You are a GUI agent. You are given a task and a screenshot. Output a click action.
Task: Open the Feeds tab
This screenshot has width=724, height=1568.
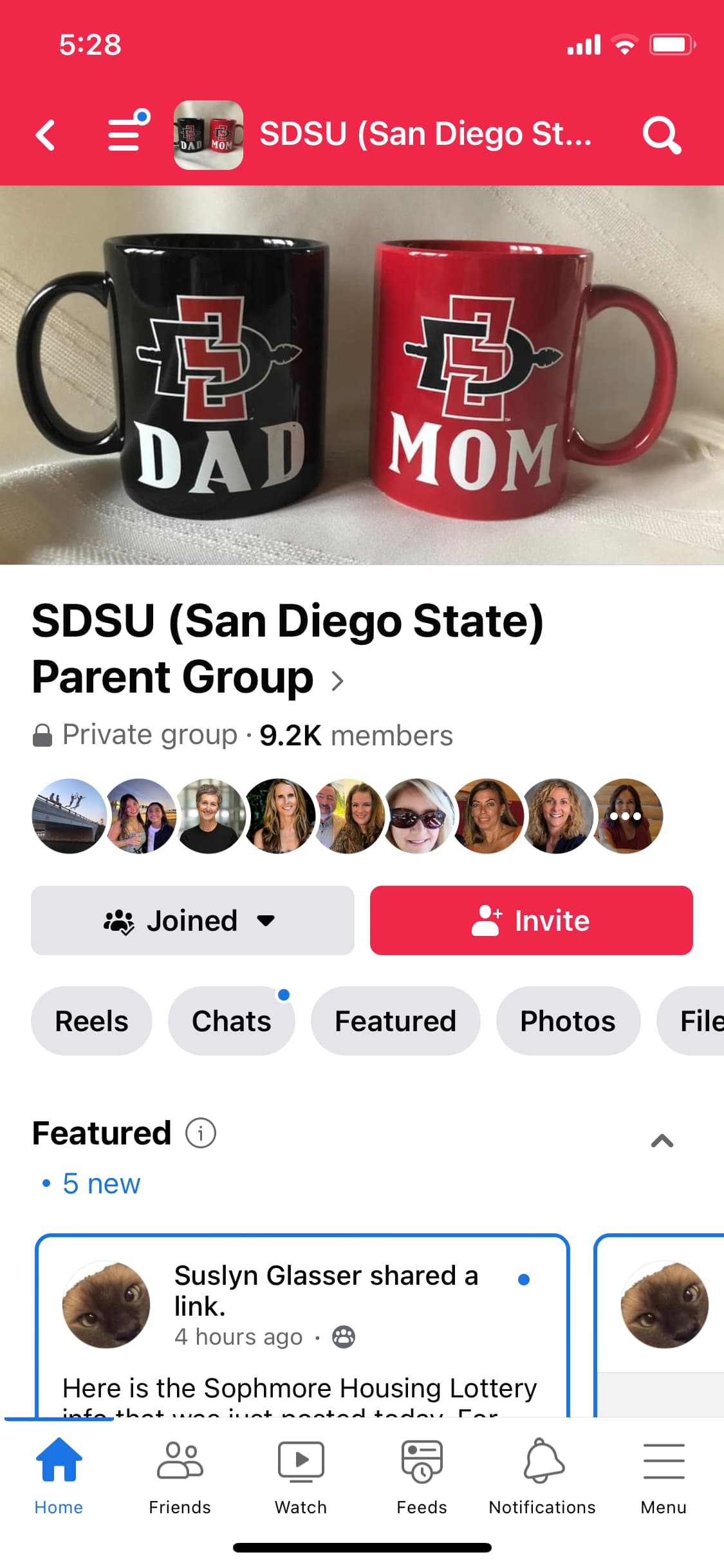[x=422, y=1475]
